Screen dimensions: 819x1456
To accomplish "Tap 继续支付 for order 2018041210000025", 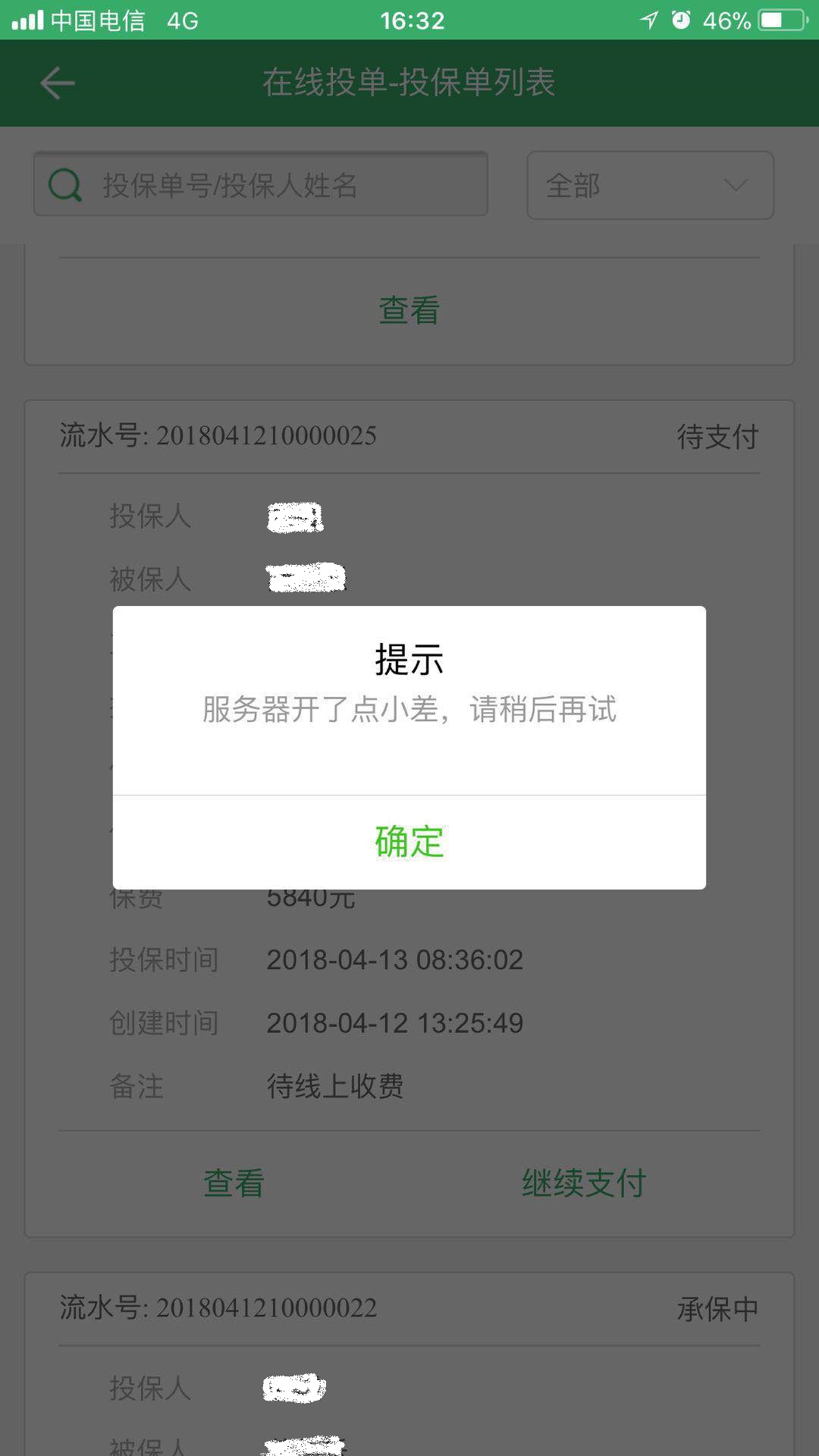I will pos(583,1183).
